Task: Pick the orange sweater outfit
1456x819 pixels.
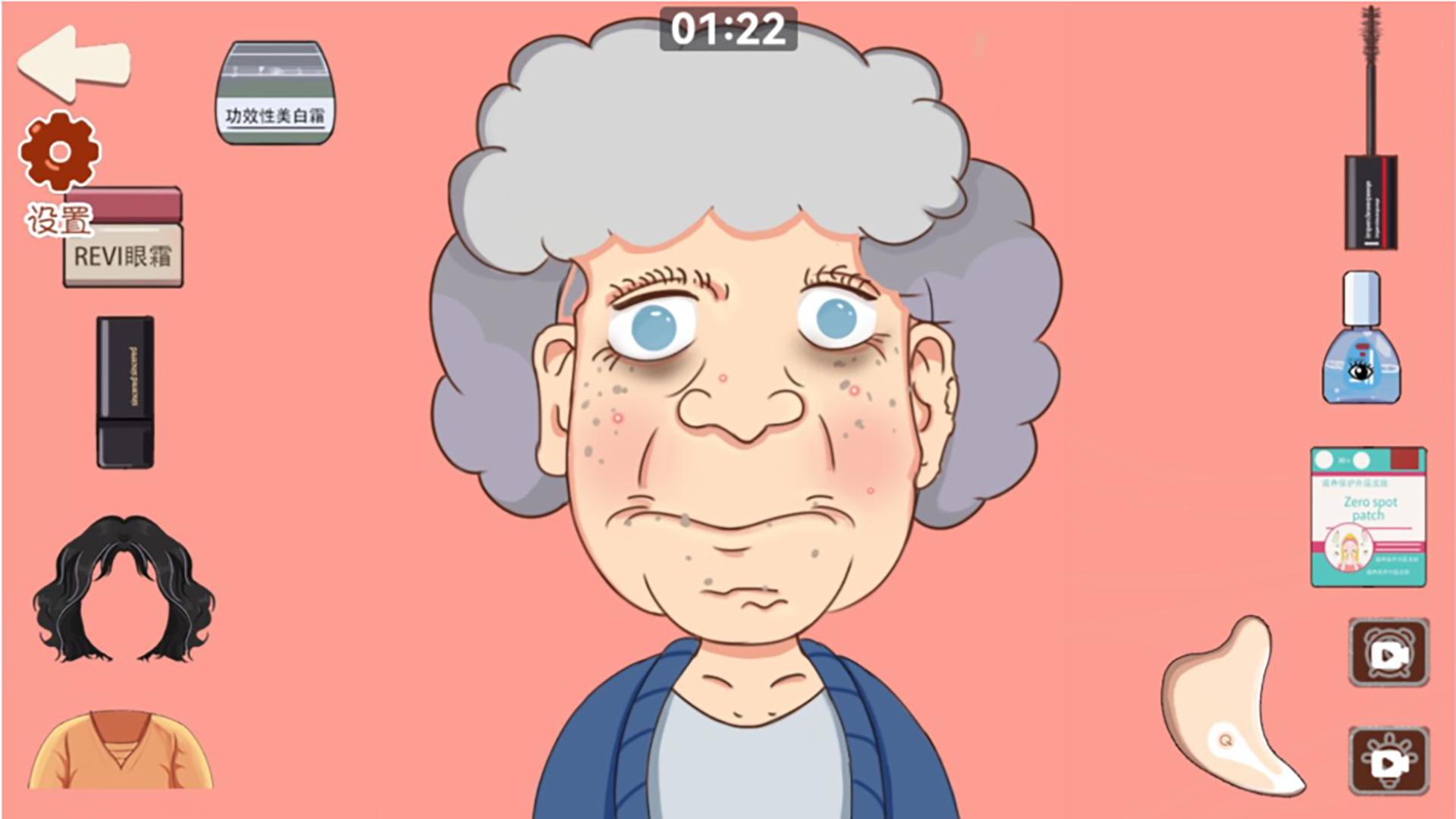Action: [121, 751]
